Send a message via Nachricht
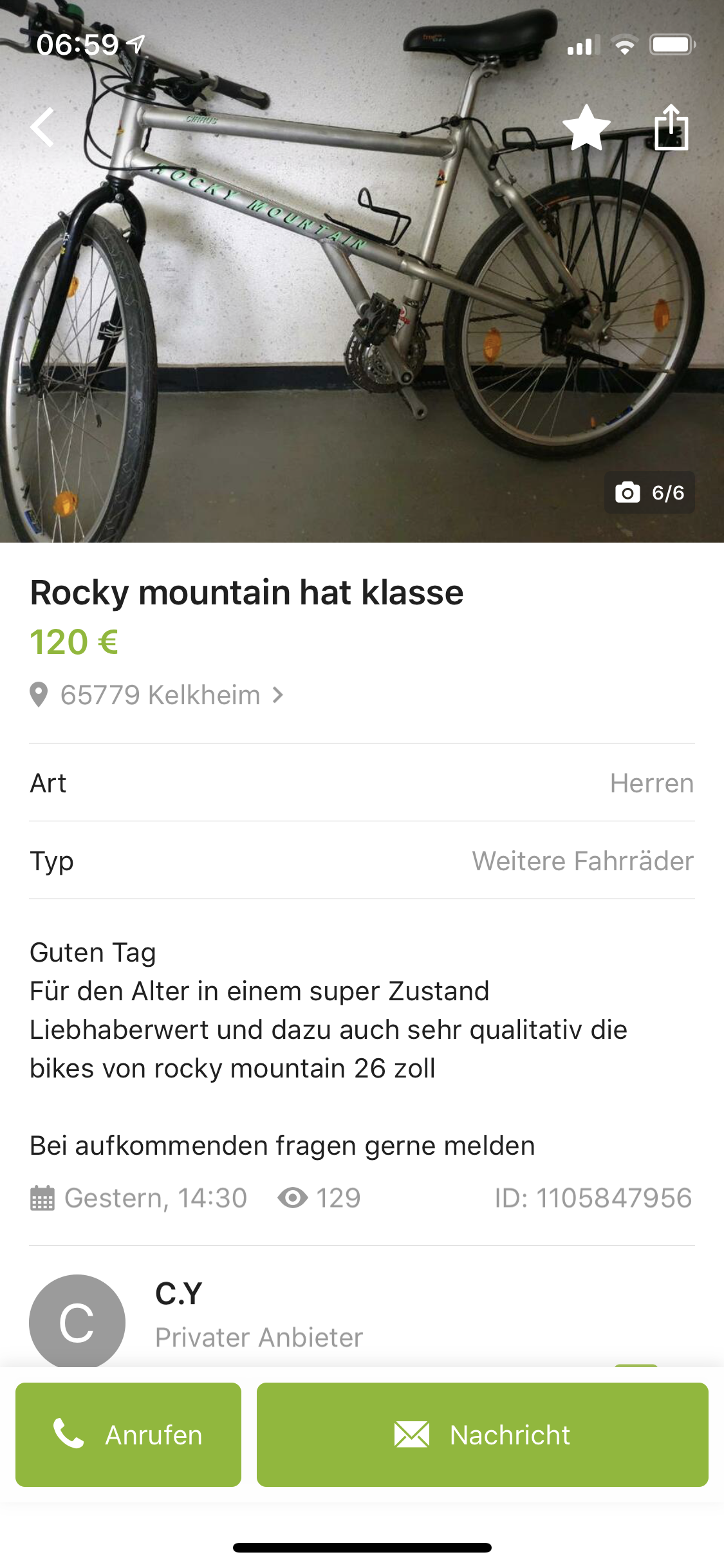 click(482, 1435)
